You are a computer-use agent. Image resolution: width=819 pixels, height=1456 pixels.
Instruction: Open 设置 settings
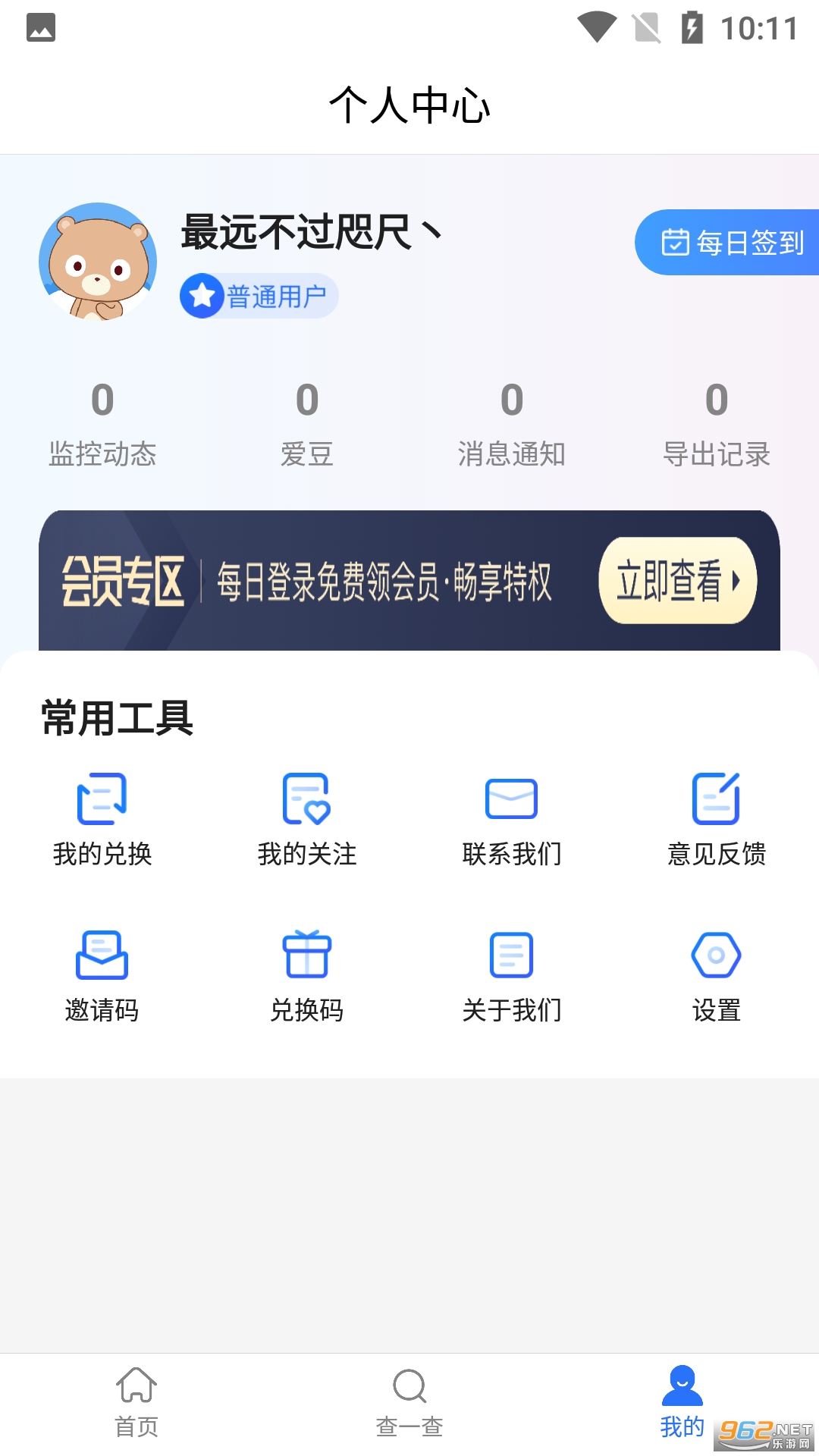point(717,977)
